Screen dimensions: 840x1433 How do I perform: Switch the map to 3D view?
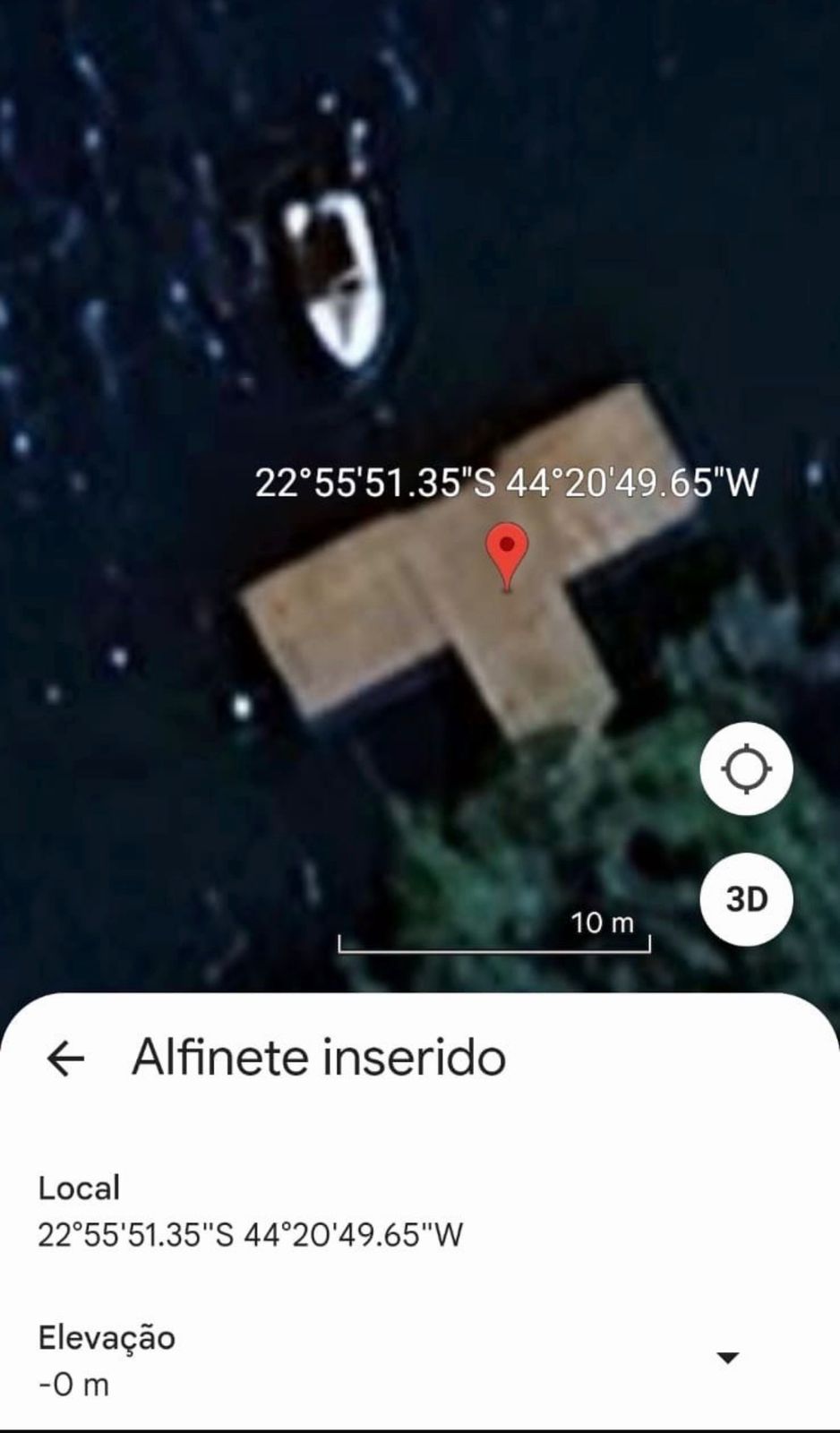pos(746,898)
